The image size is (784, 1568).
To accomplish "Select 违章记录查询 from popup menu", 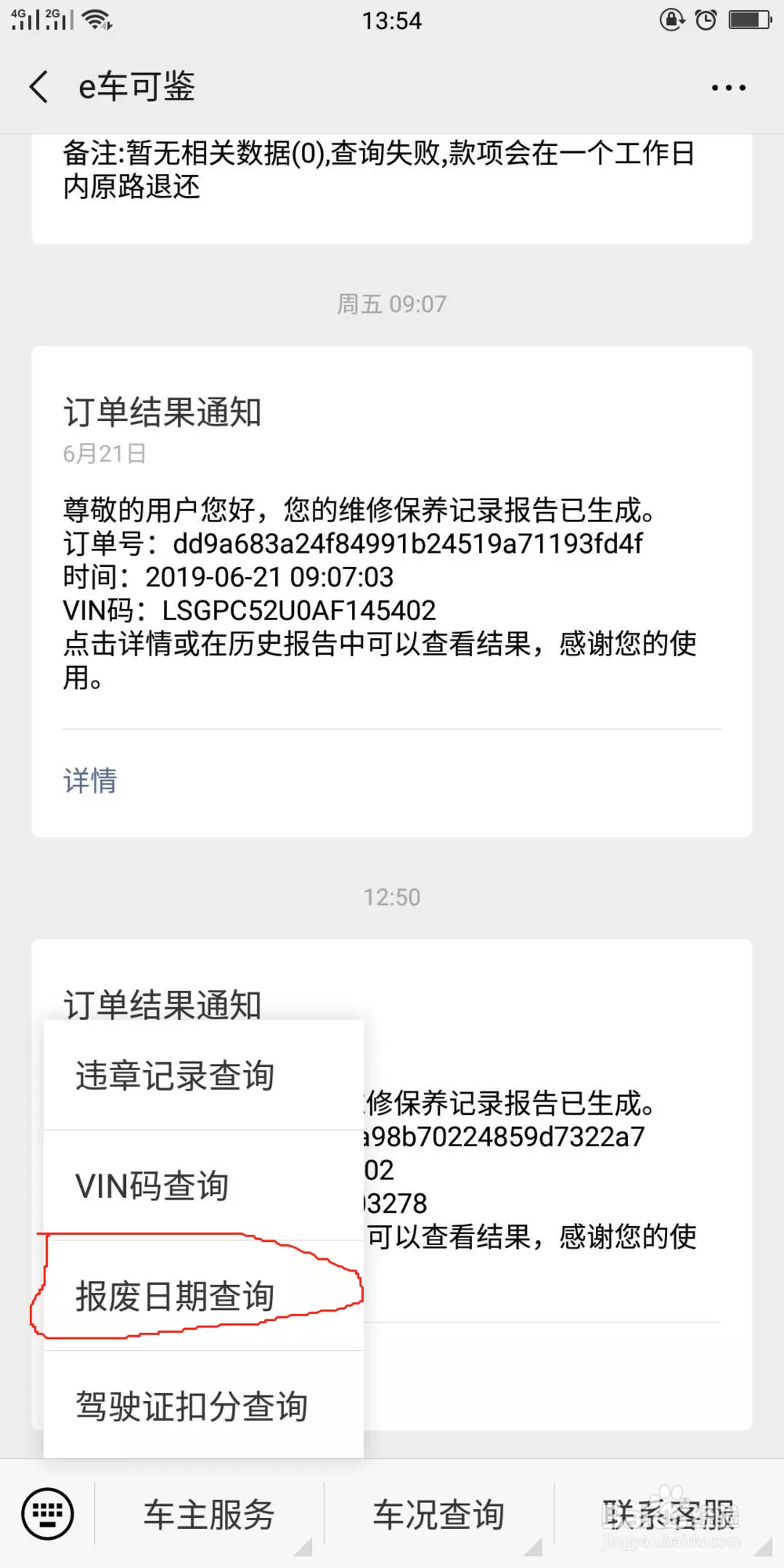I will coord(175,1076).
